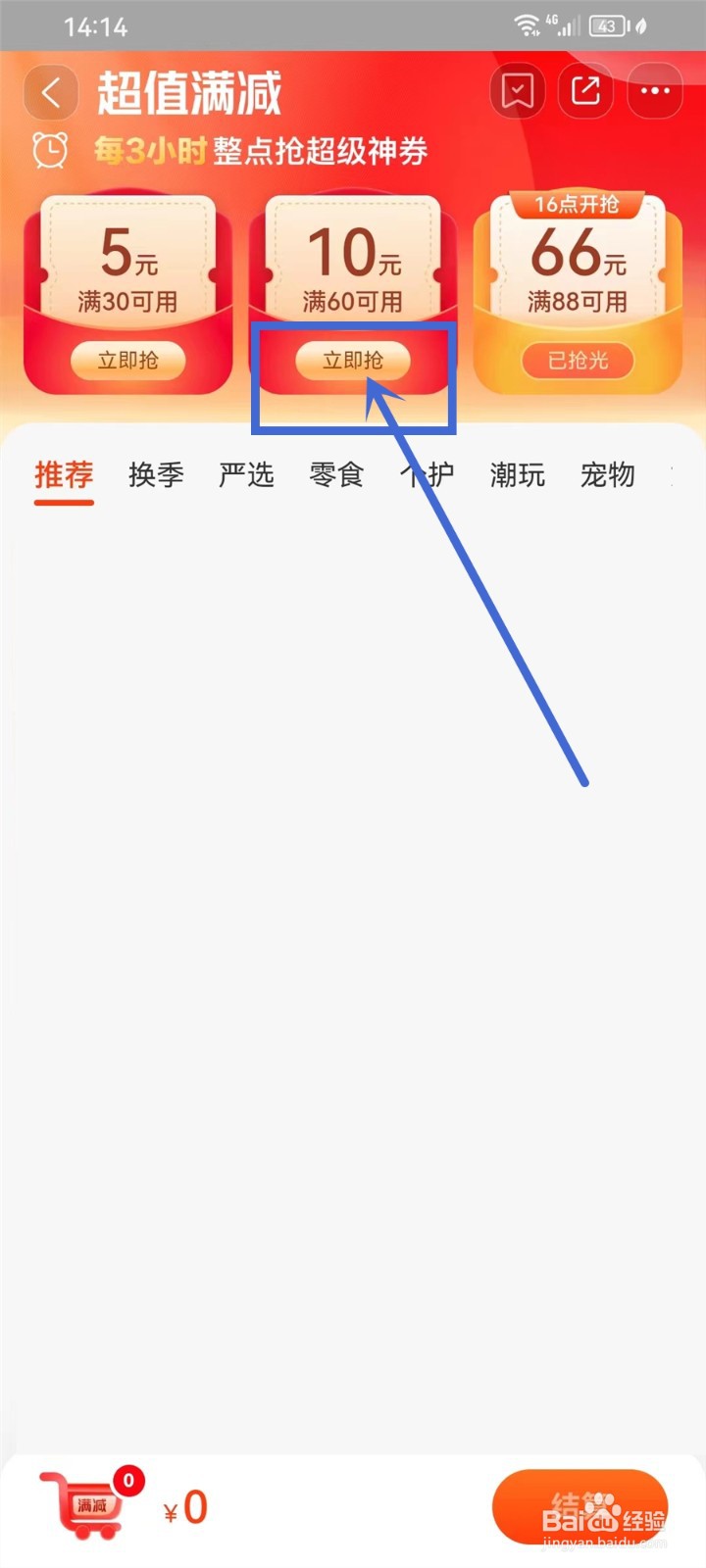
Task: Tap 立即抢 on the 10元 coupon
Action: point(353,361)
